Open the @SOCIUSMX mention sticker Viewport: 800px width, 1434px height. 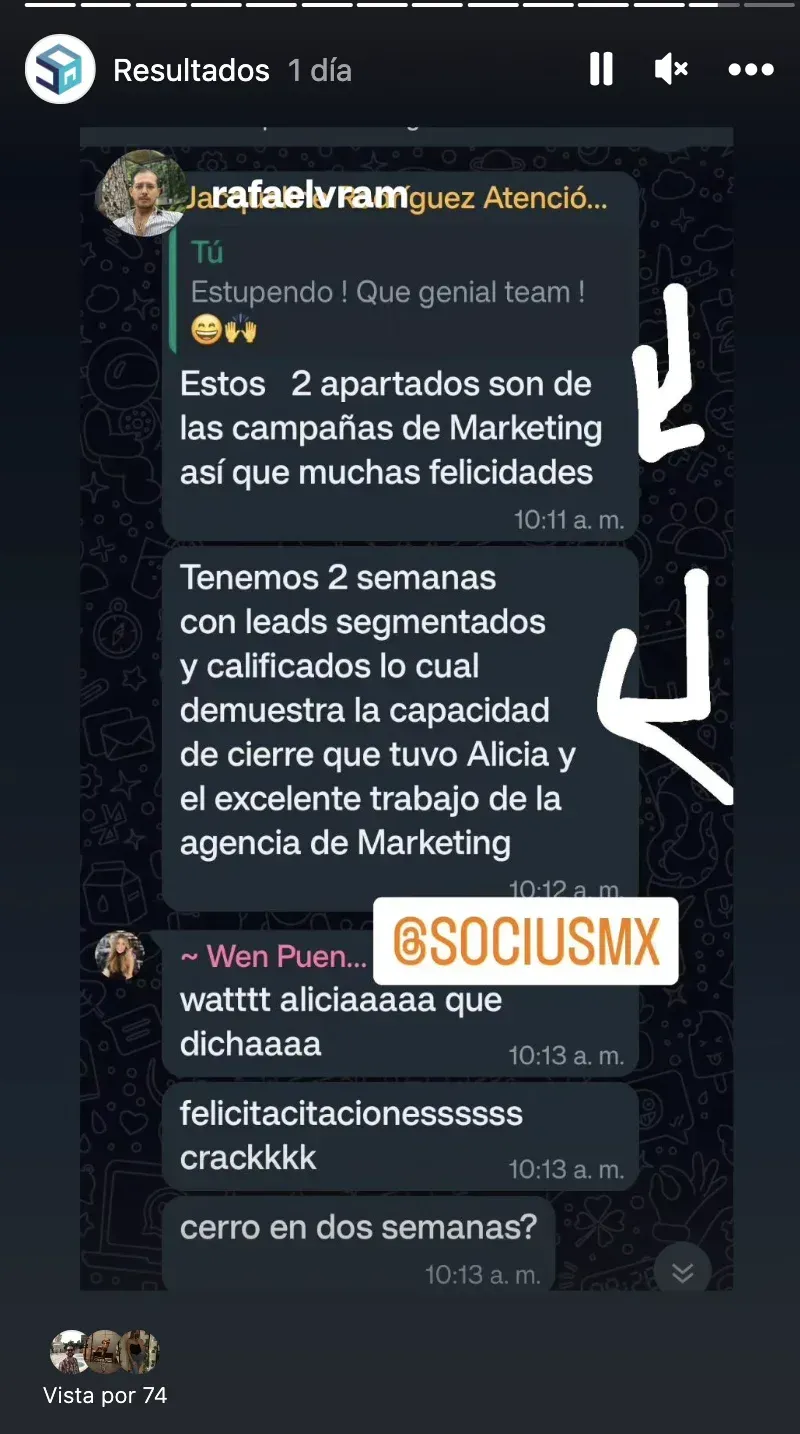pos(526,941)
